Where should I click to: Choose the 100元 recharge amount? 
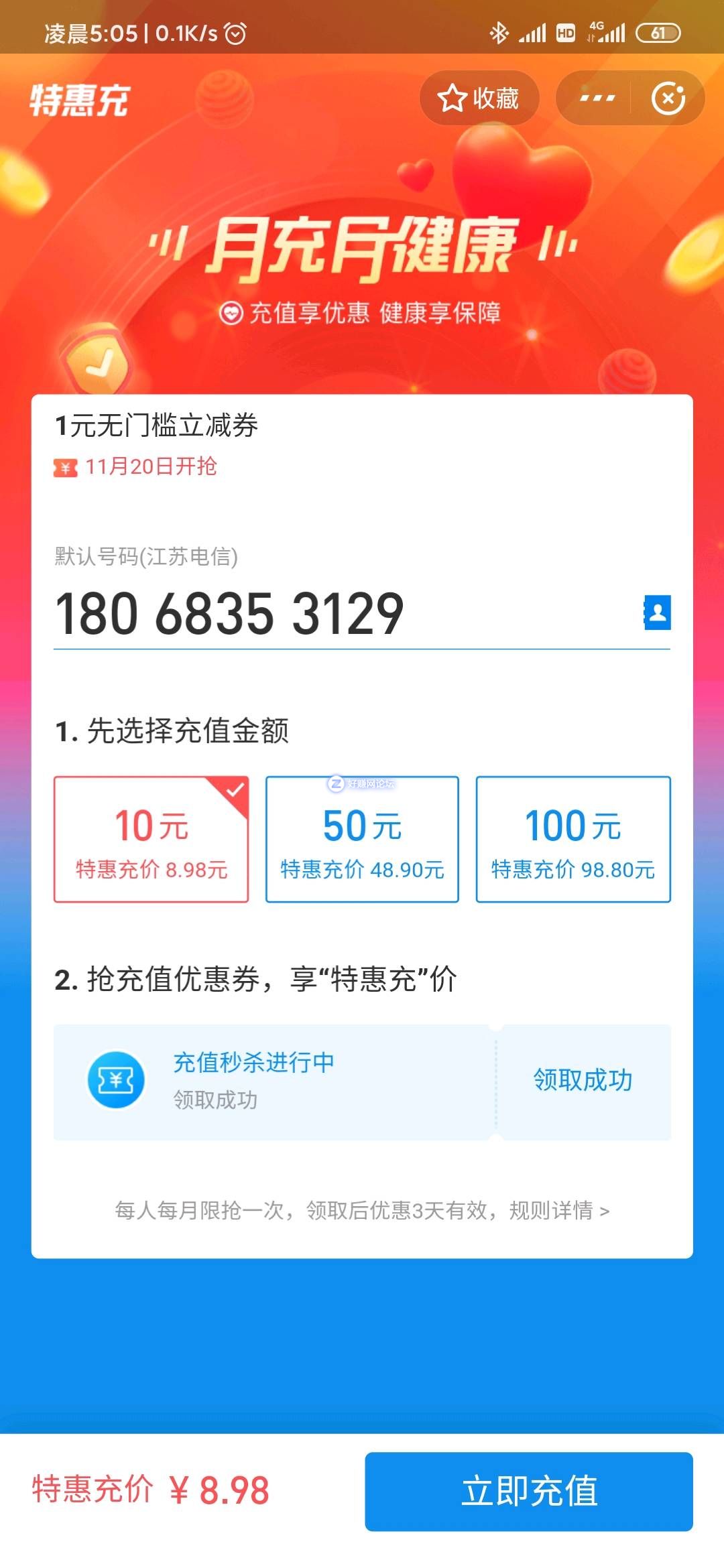click(x=573, y=839)
